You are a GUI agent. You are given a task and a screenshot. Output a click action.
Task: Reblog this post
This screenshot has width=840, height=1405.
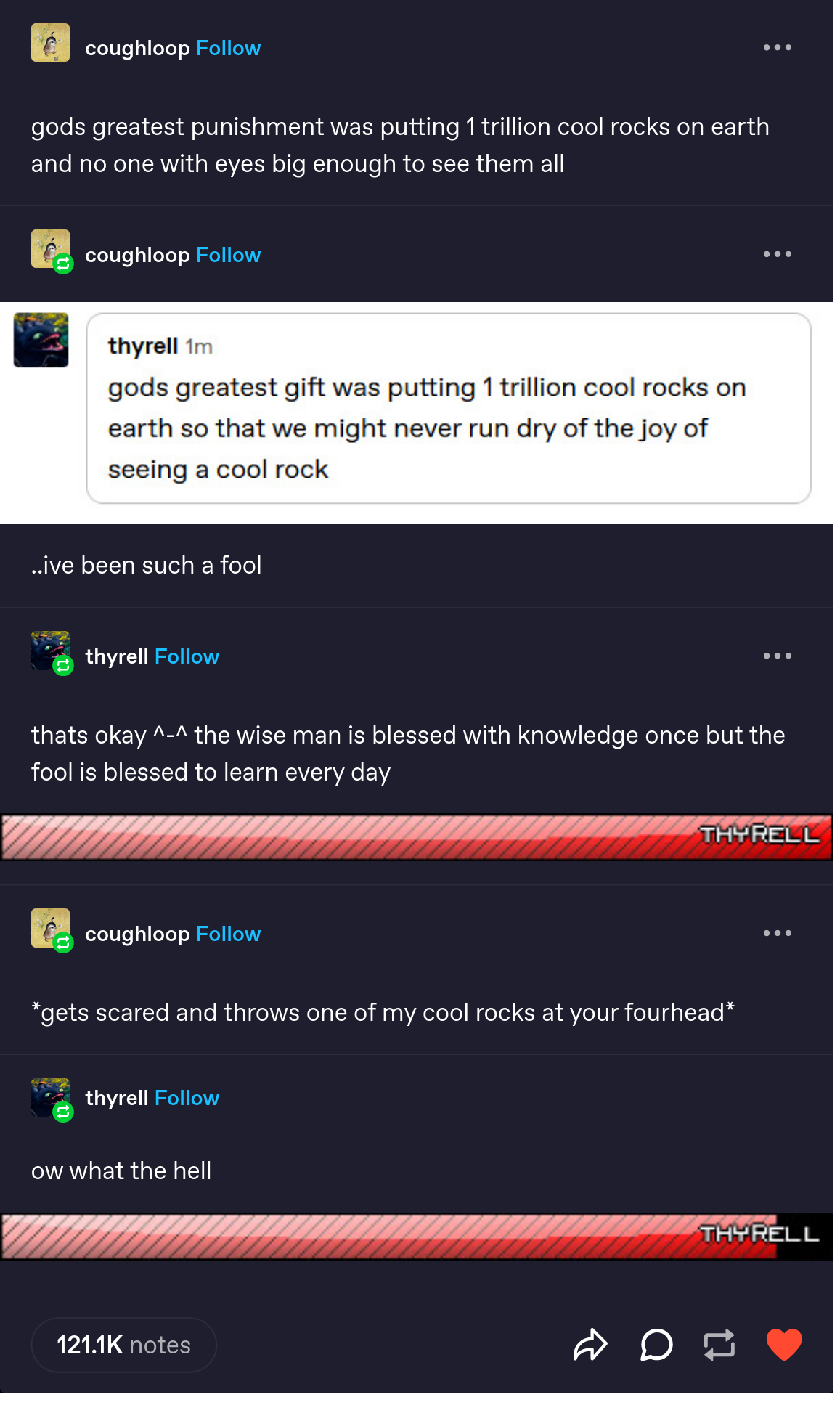[719, 1345]
